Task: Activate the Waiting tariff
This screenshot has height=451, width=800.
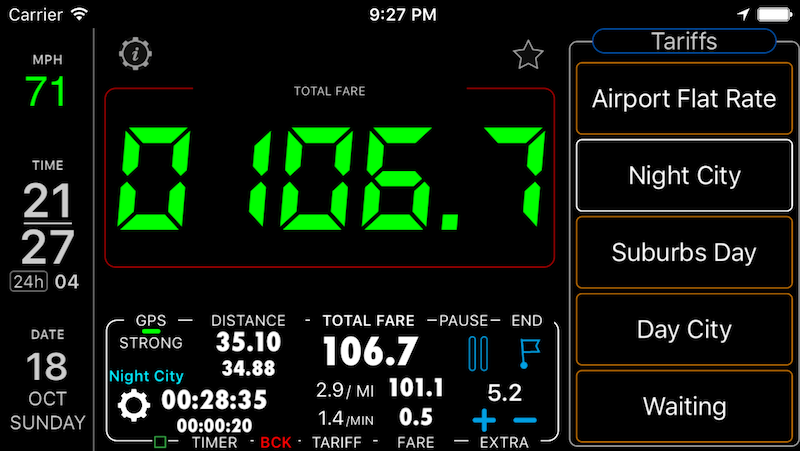Action: click(684, 406)
